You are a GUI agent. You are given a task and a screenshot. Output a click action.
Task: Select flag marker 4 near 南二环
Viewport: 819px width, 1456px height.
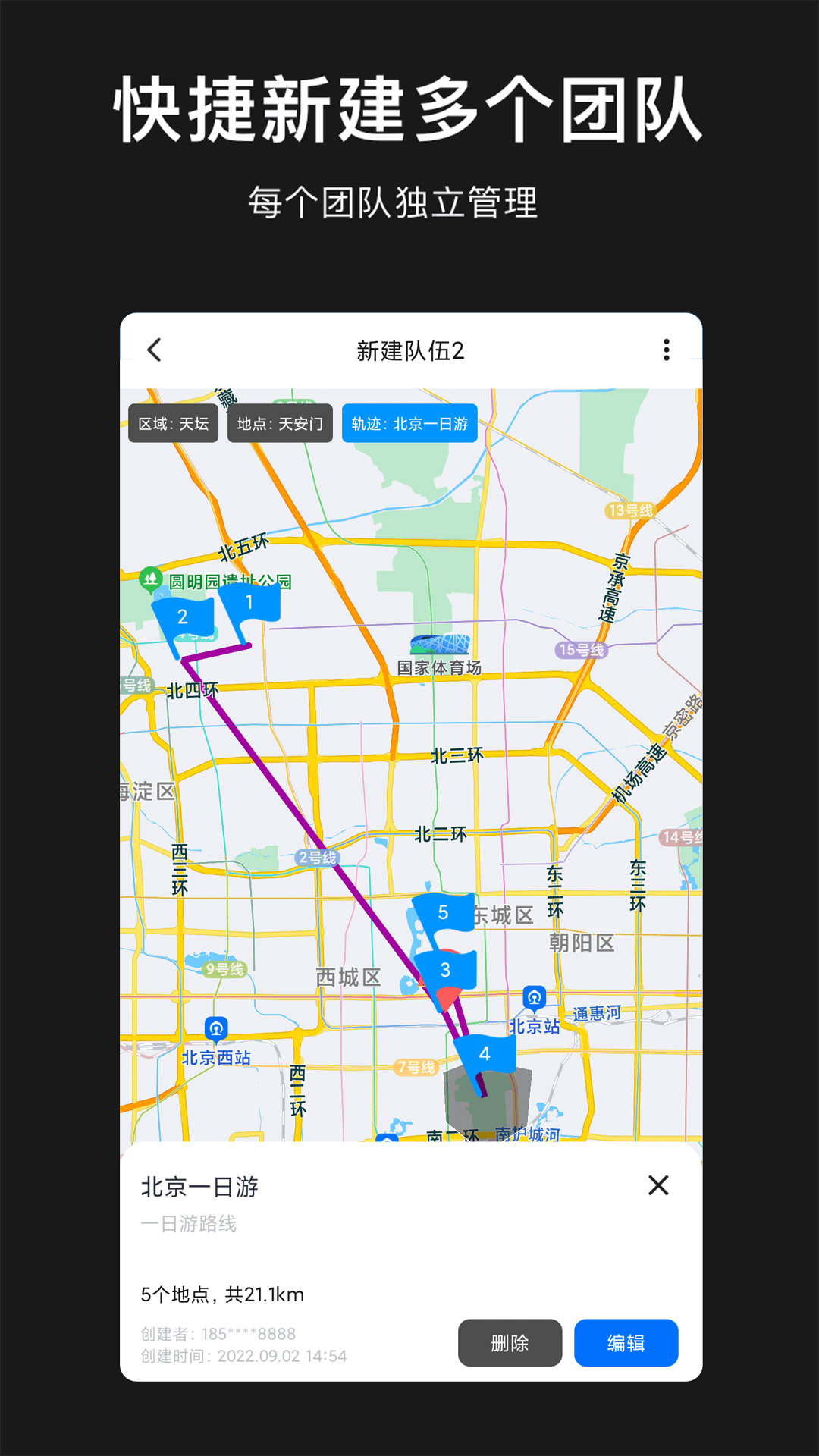tap(485, 1054)
